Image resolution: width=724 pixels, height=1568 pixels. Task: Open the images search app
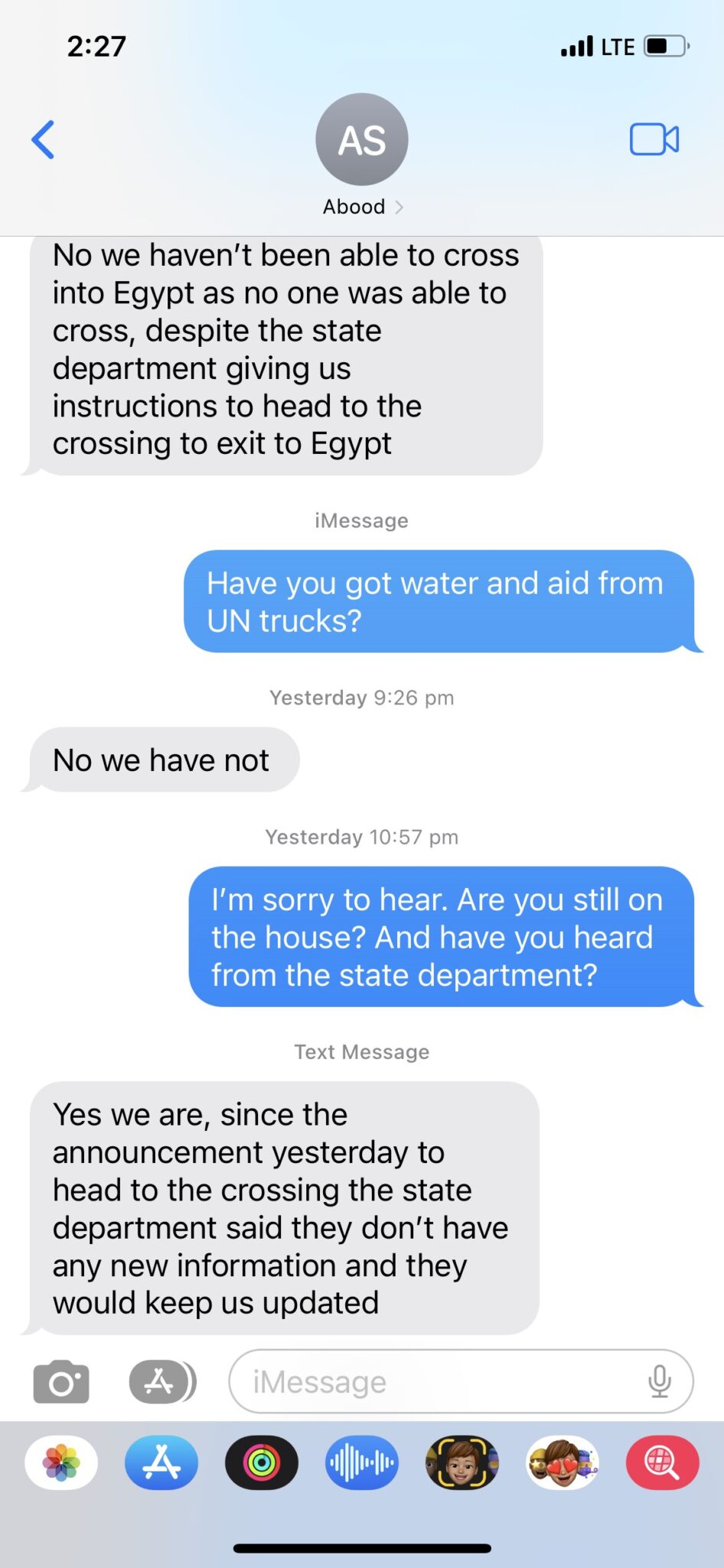click(x=662, y=1462)
